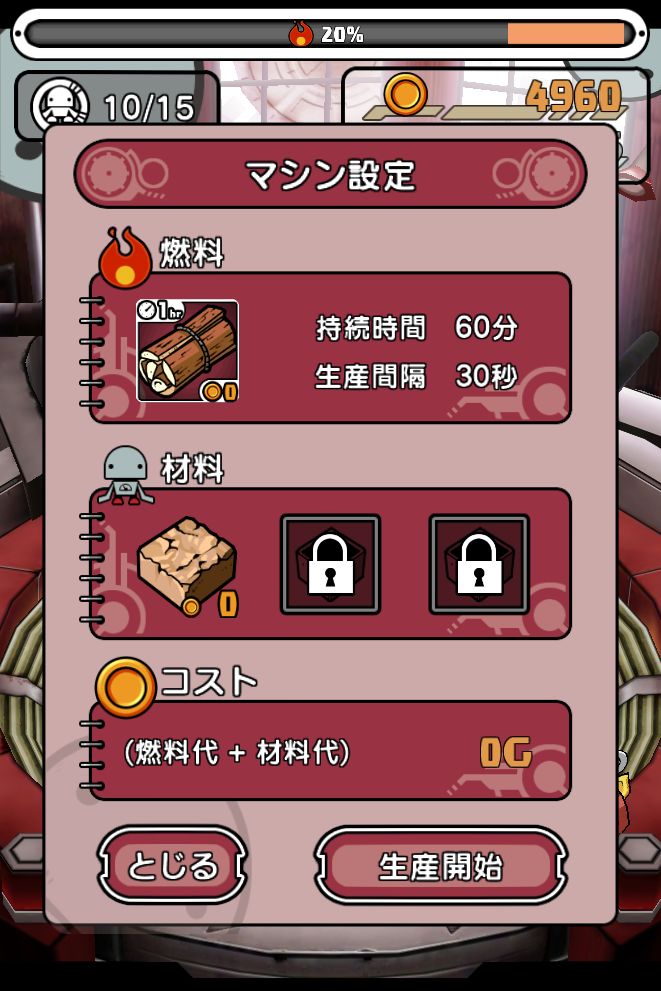
Task: Select the wood block material slot
Action: pyautogui.click(x=186, y=565)
